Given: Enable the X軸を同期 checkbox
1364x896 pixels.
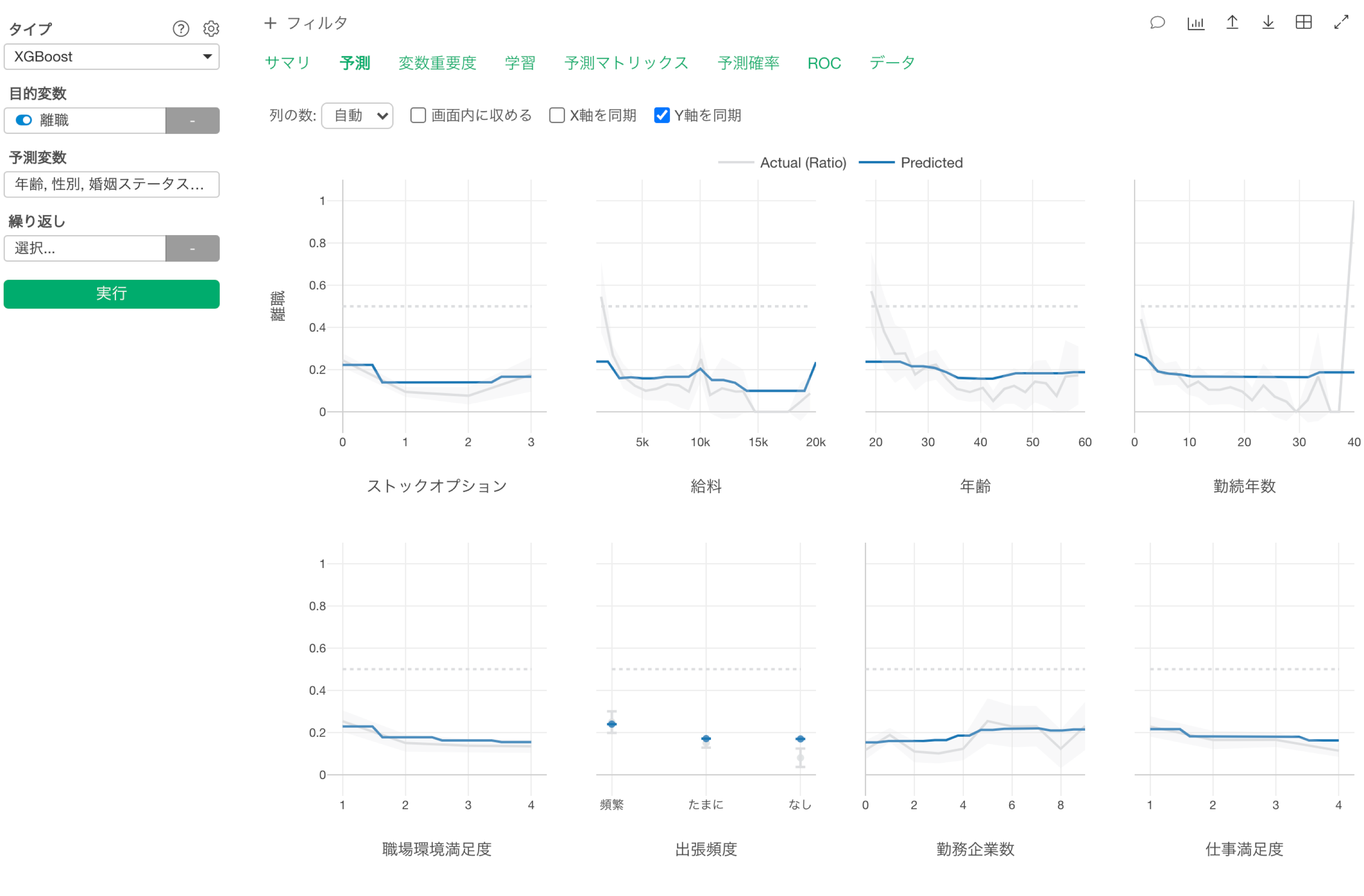Looking at the screenshot, I should pyautogui.click(x=557, y=116).
